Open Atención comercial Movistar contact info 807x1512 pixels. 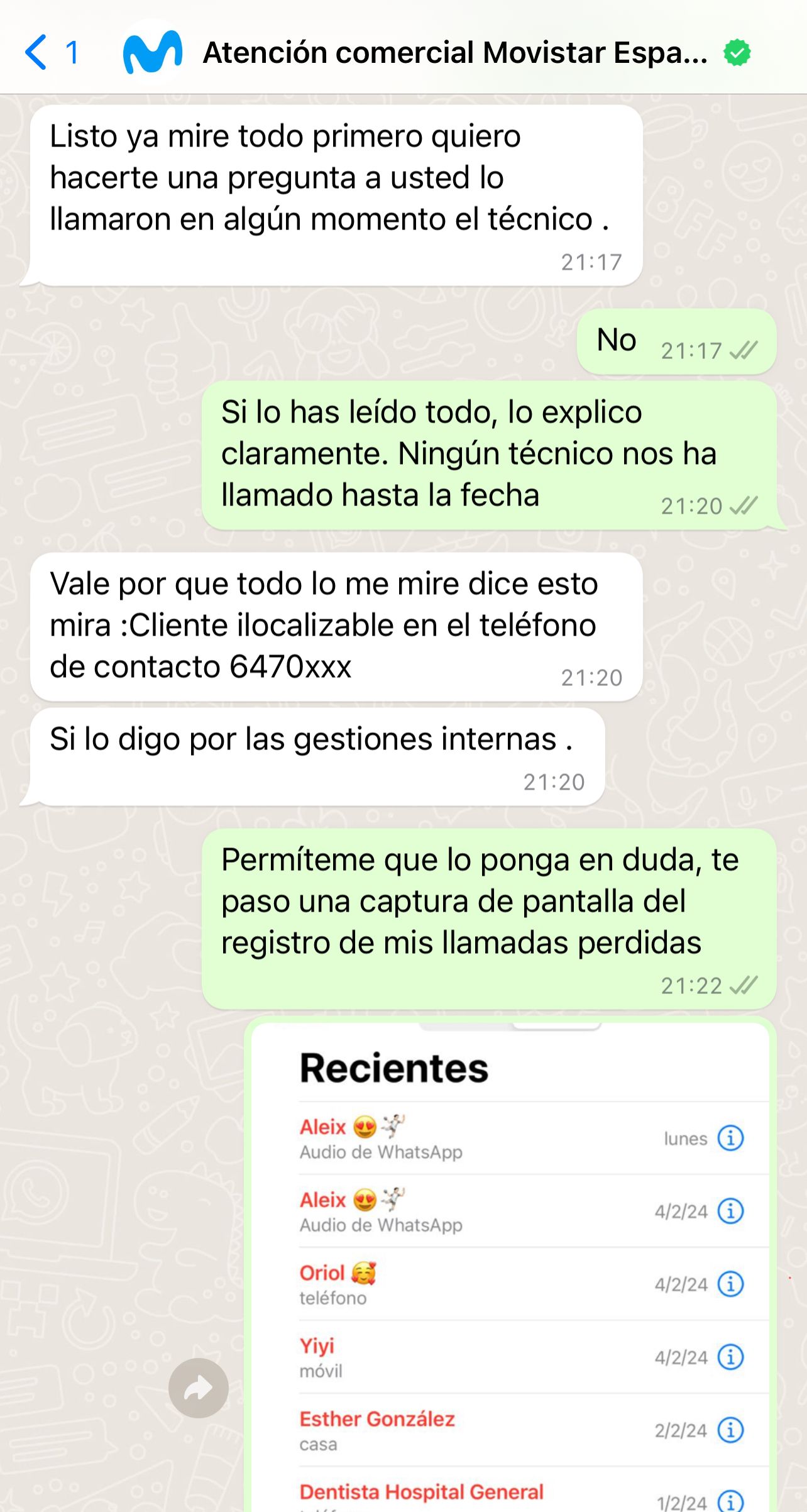click(455, 53)
